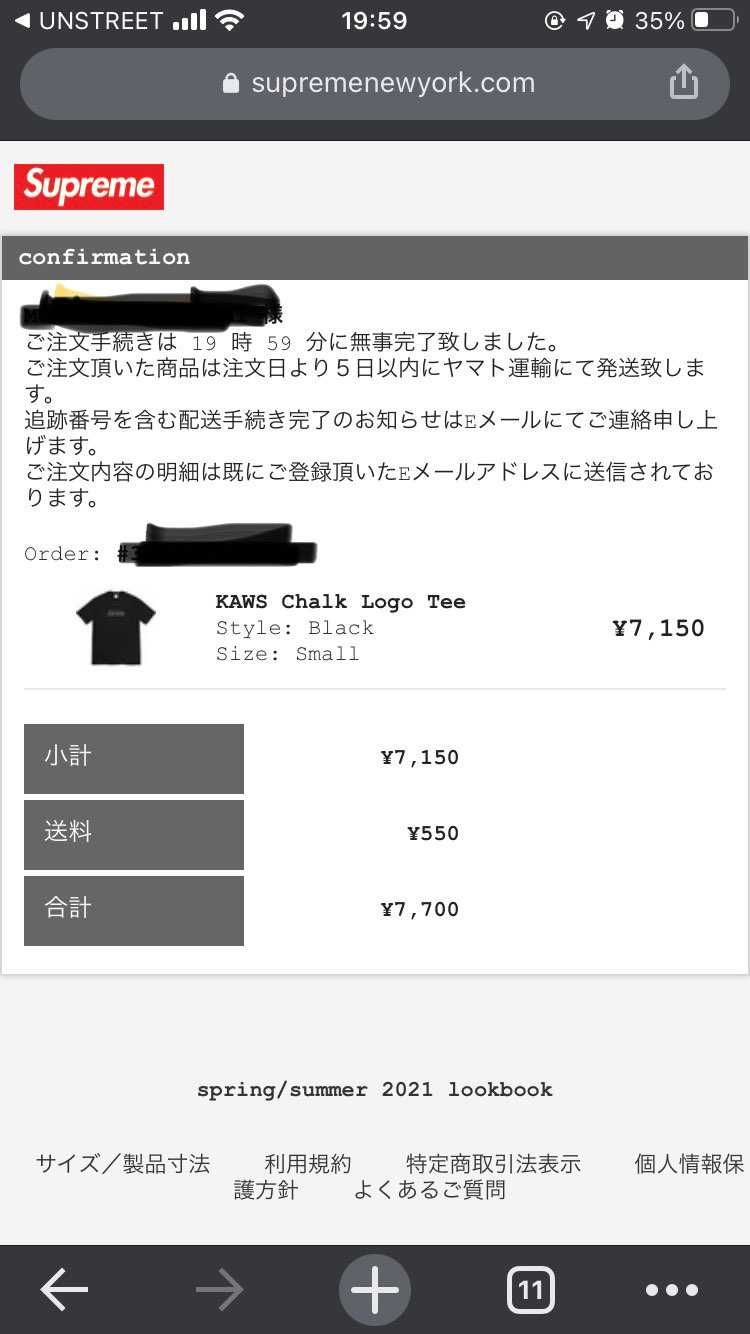
Task: Open the よくあるご質問 FAQ link
Action: pos(432,1190)
